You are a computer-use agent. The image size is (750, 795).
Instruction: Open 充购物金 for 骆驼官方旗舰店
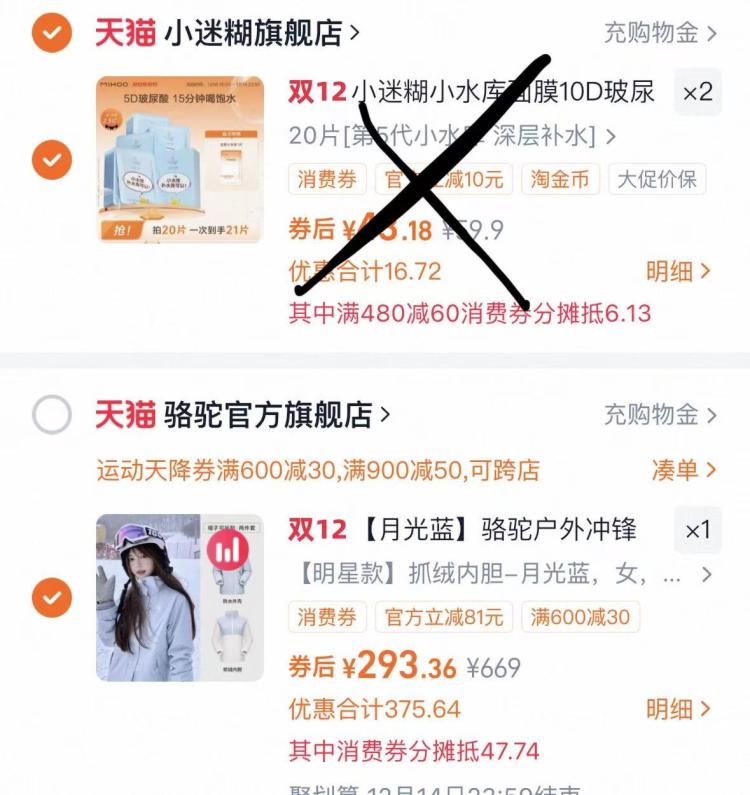click(x=660, y=415)
